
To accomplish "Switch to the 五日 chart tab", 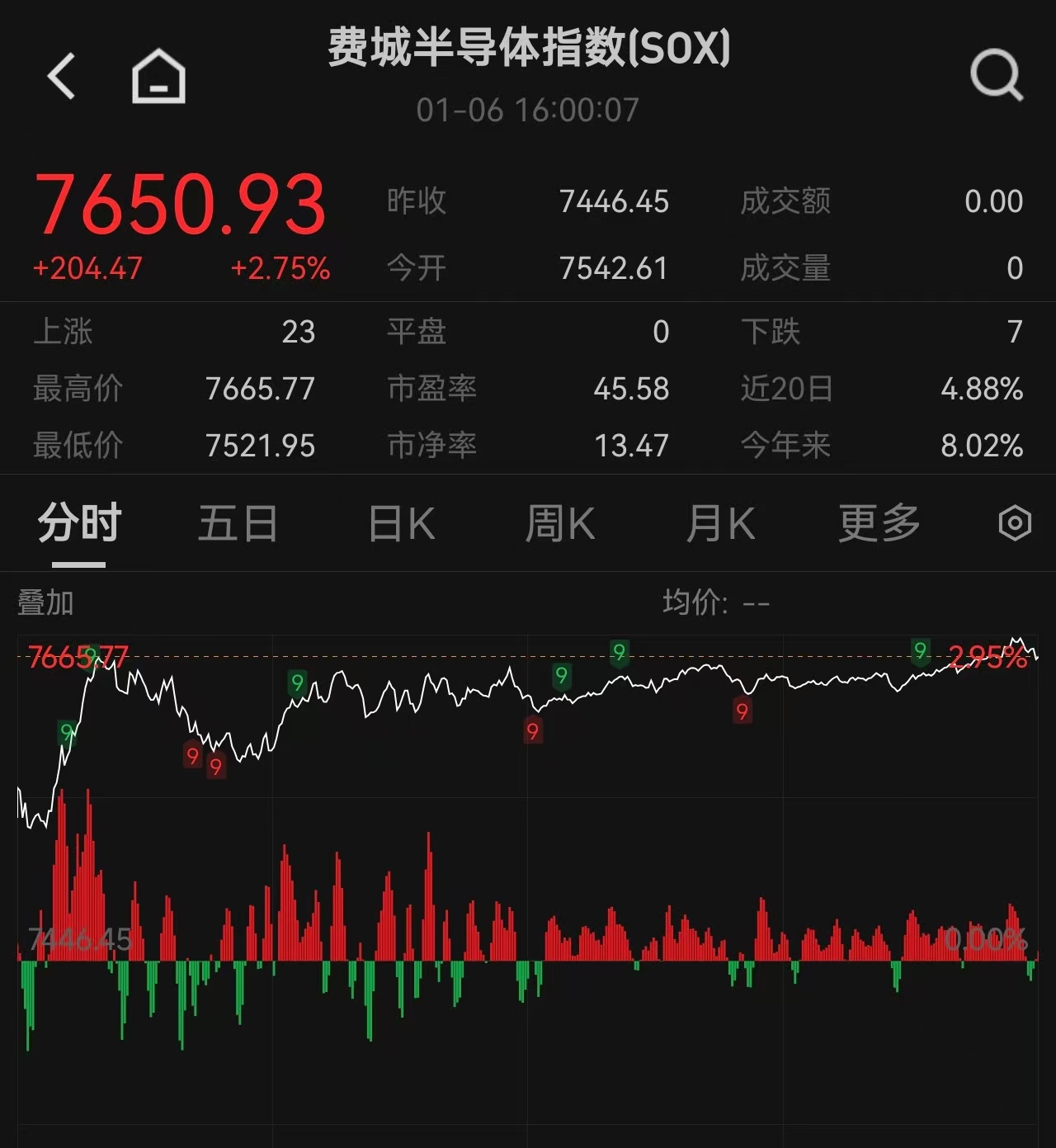I will [x=238, y=523].
